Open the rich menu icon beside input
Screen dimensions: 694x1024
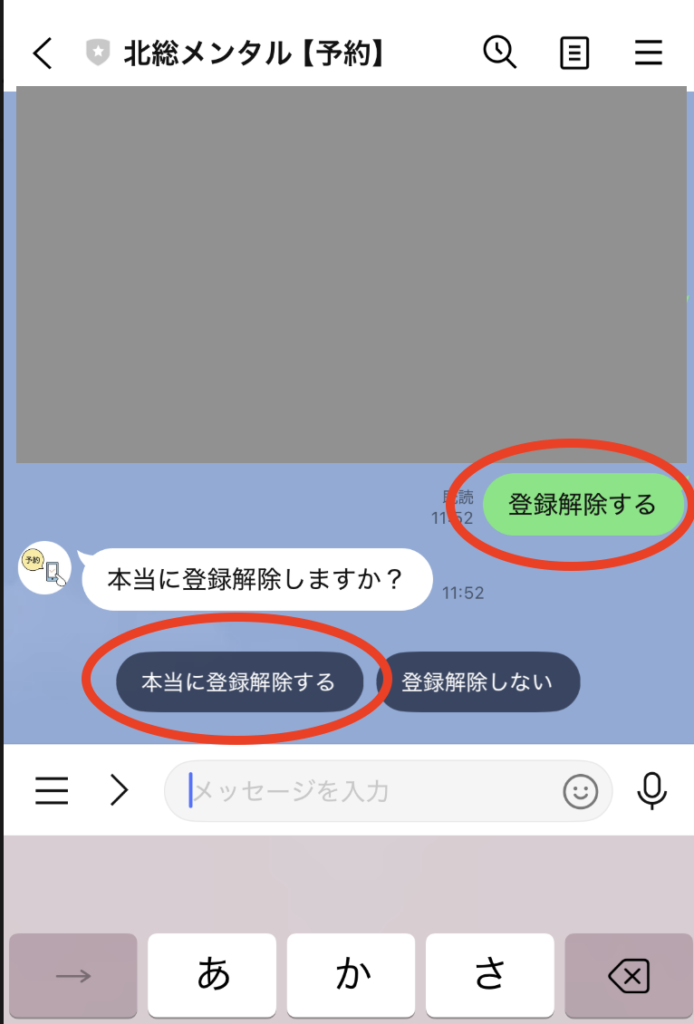coord(52,791)
